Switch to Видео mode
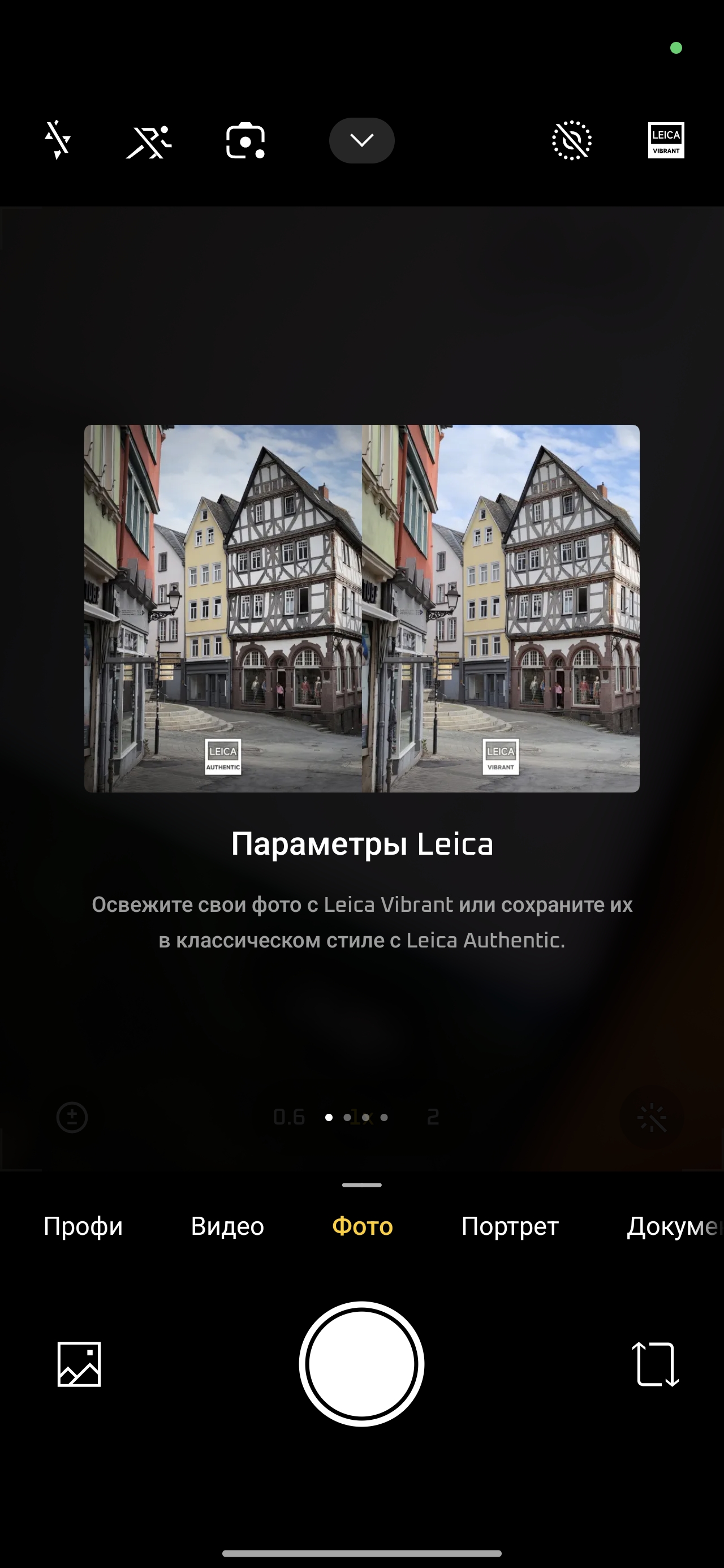 pos(227,1226)
